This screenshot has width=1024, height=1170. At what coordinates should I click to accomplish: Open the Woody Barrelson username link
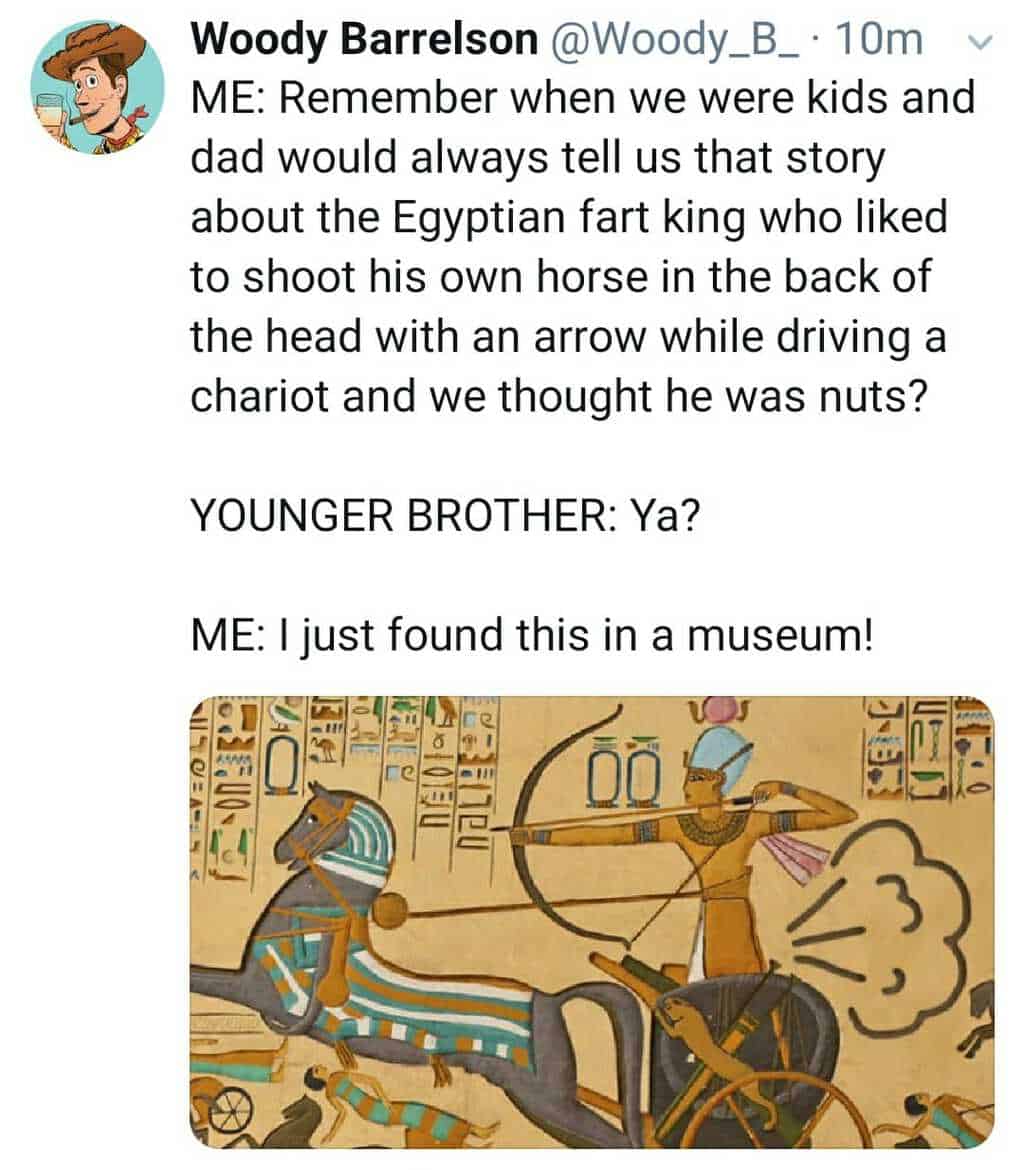point(364,40)
